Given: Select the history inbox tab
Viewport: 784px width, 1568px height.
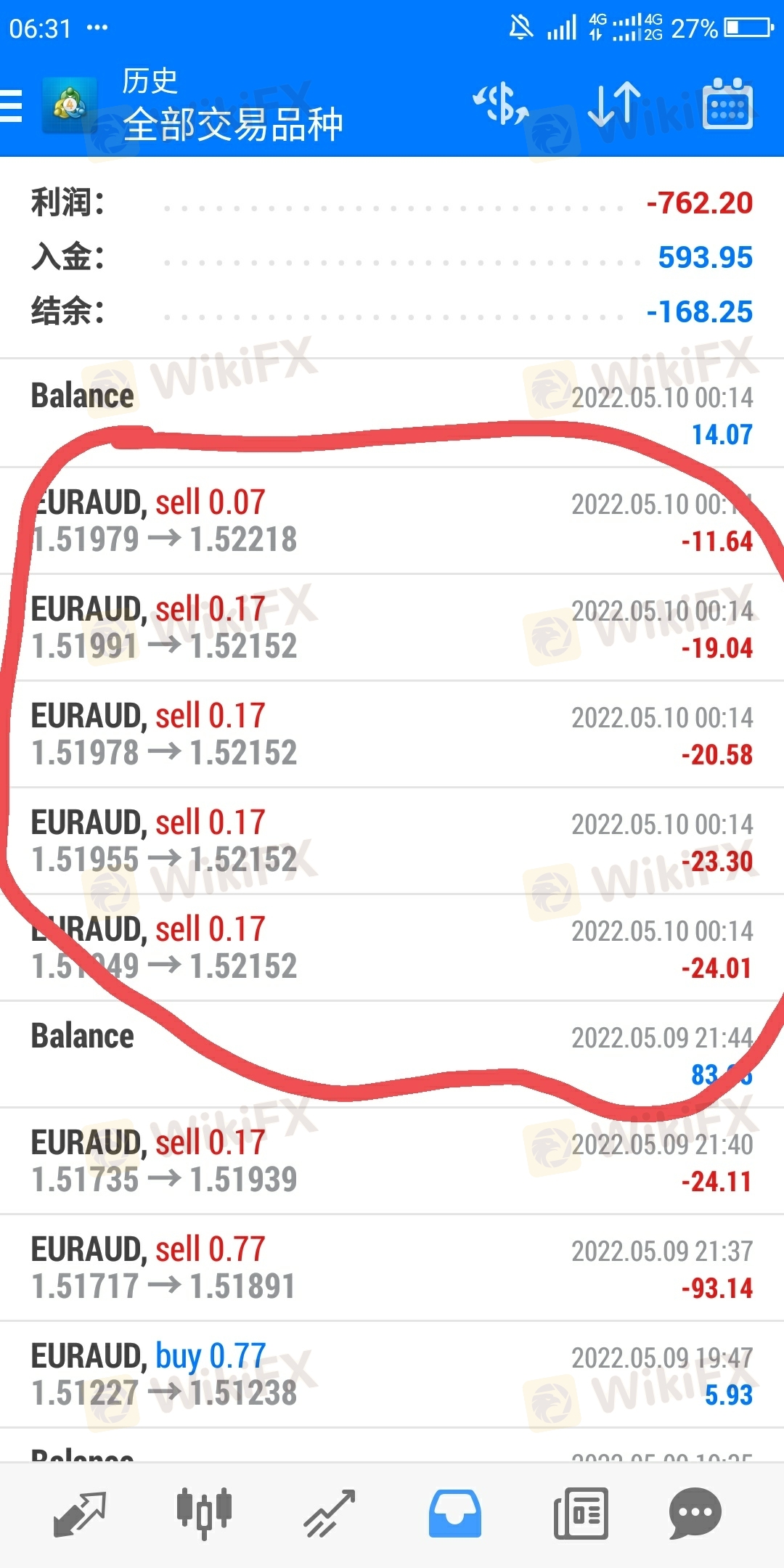Looking at the screenshot, I should [454, 1514].
